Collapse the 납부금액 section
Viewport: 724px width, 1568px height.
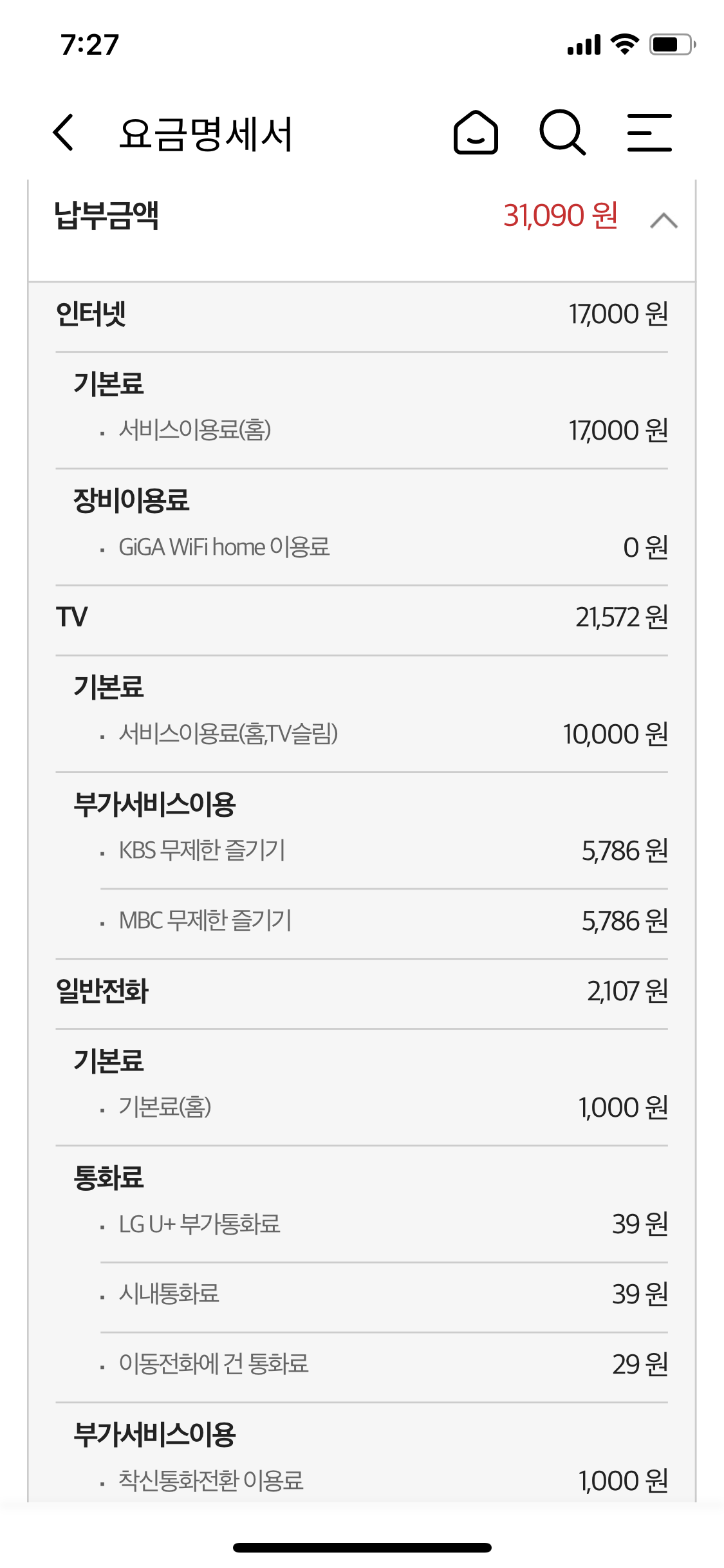(664, 221)
